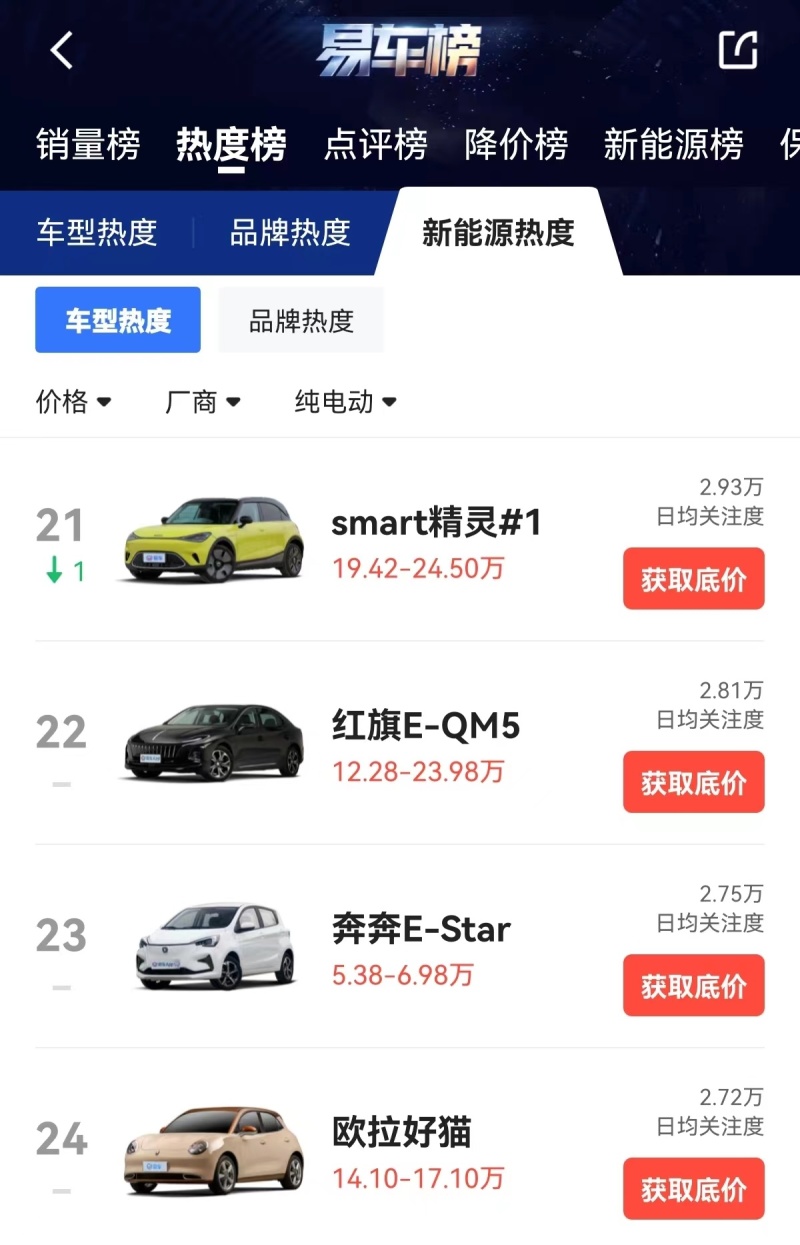Expand the 价格 filter dropdown

73,402
